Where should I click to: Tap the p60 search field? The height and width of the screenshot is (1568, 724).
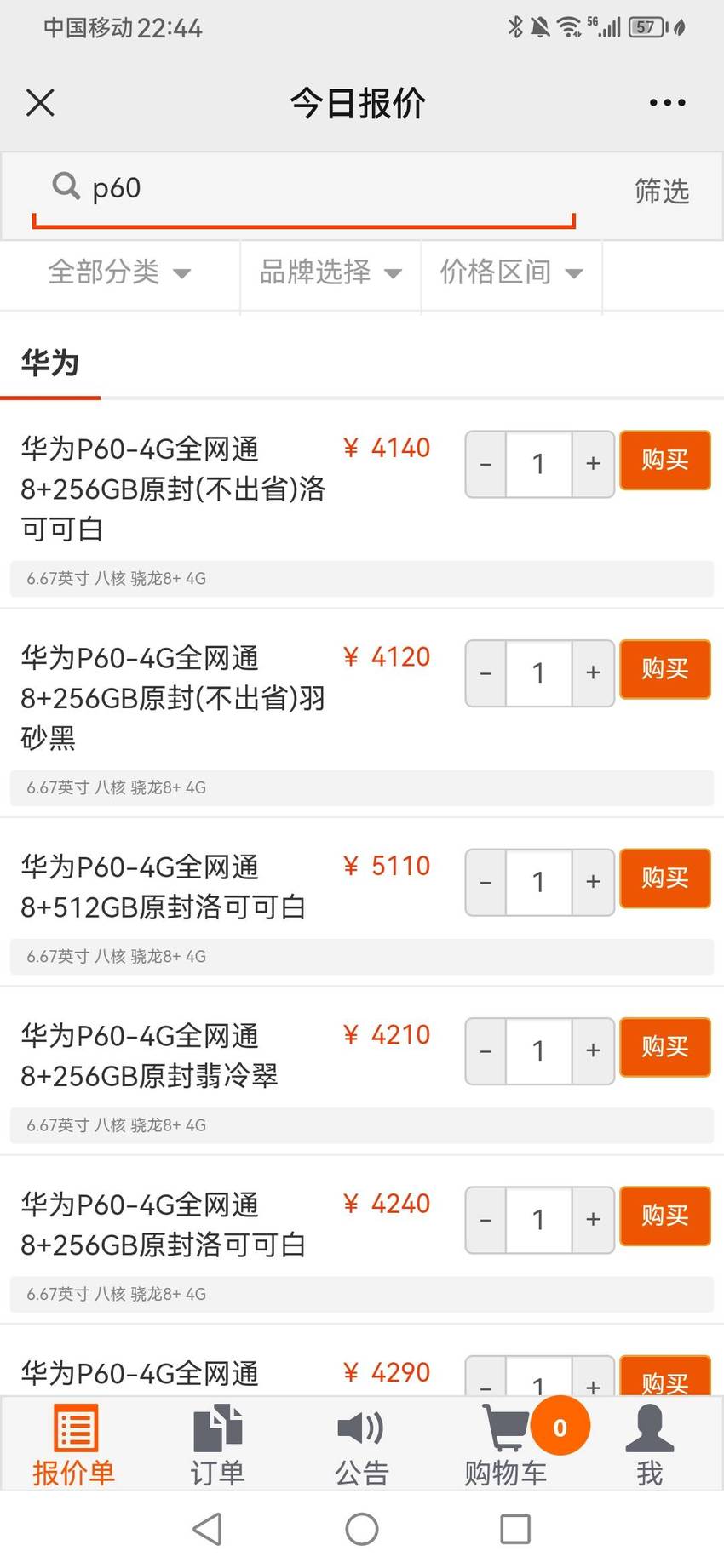304,189
